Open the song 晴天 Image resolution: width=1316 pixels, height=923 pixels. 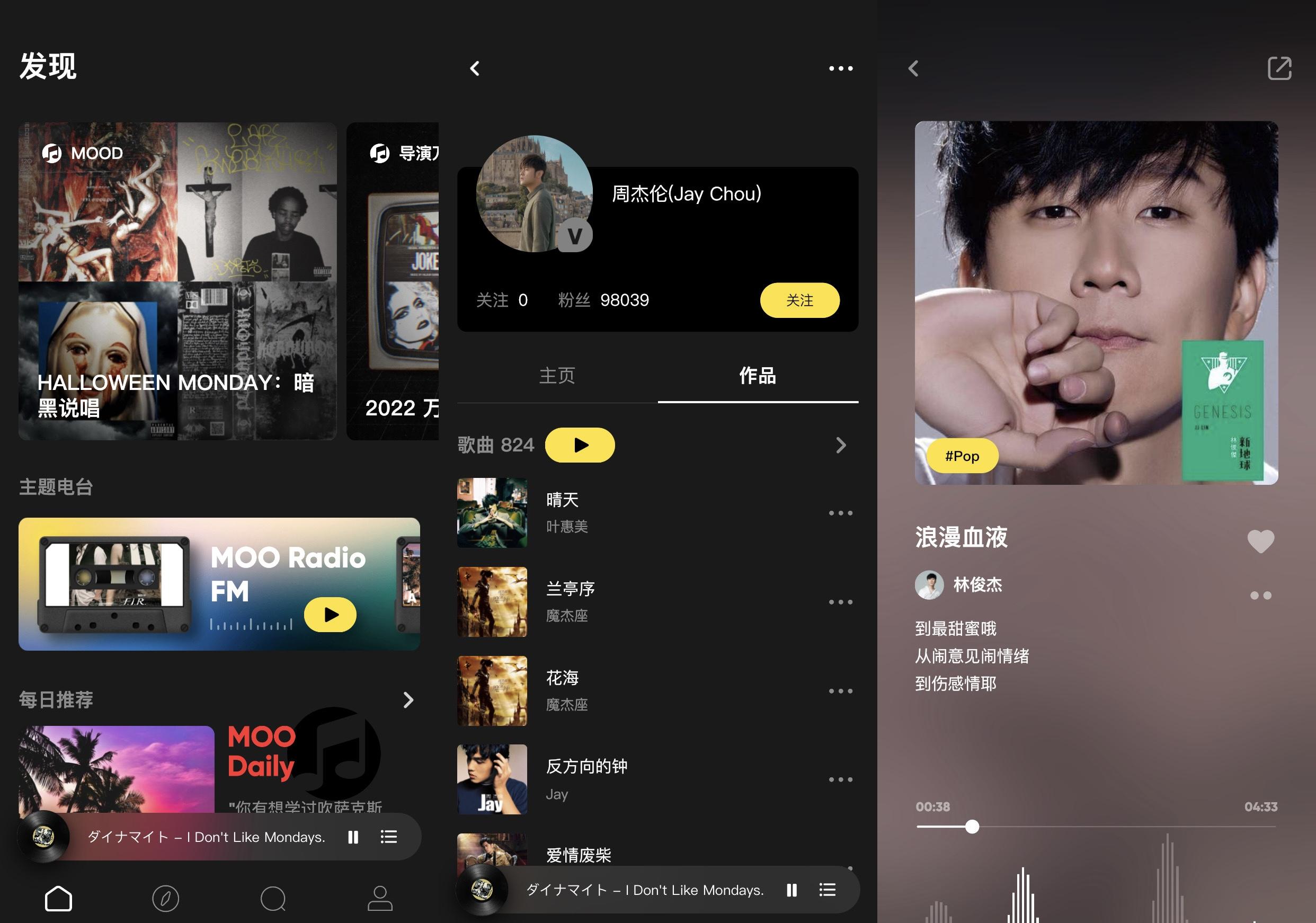[x=562, y=500]
